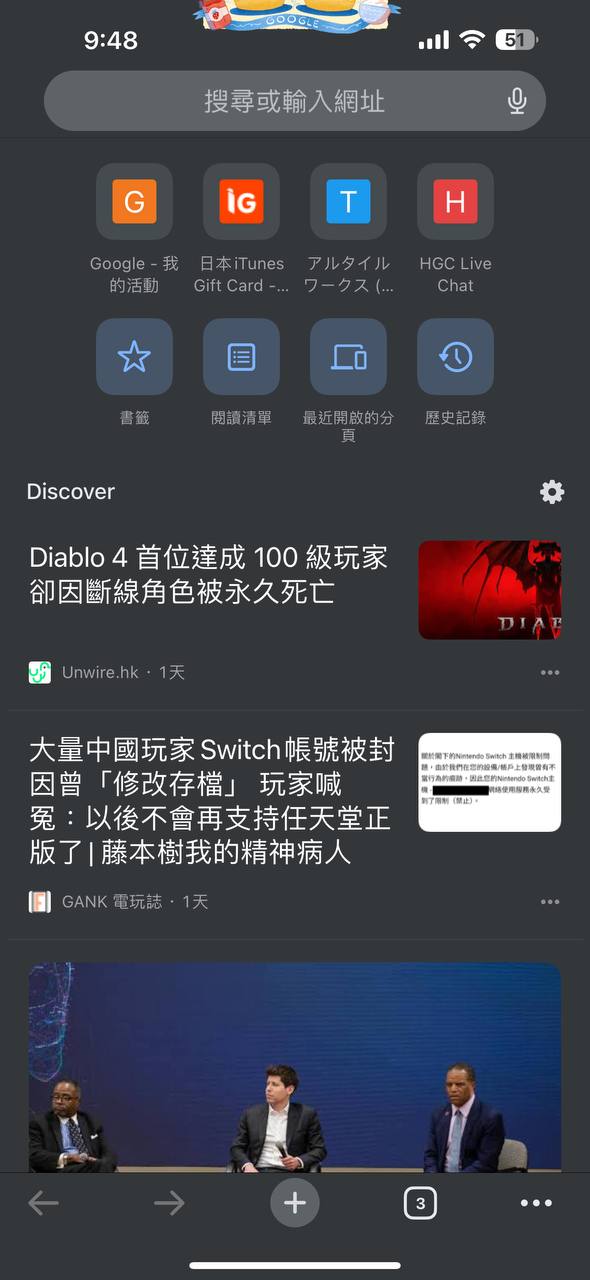Image resolution: width=590 pixels, height=1280 pixels.
Task: Start voice search with the microphone icon
Action: (x=517, y=101)
